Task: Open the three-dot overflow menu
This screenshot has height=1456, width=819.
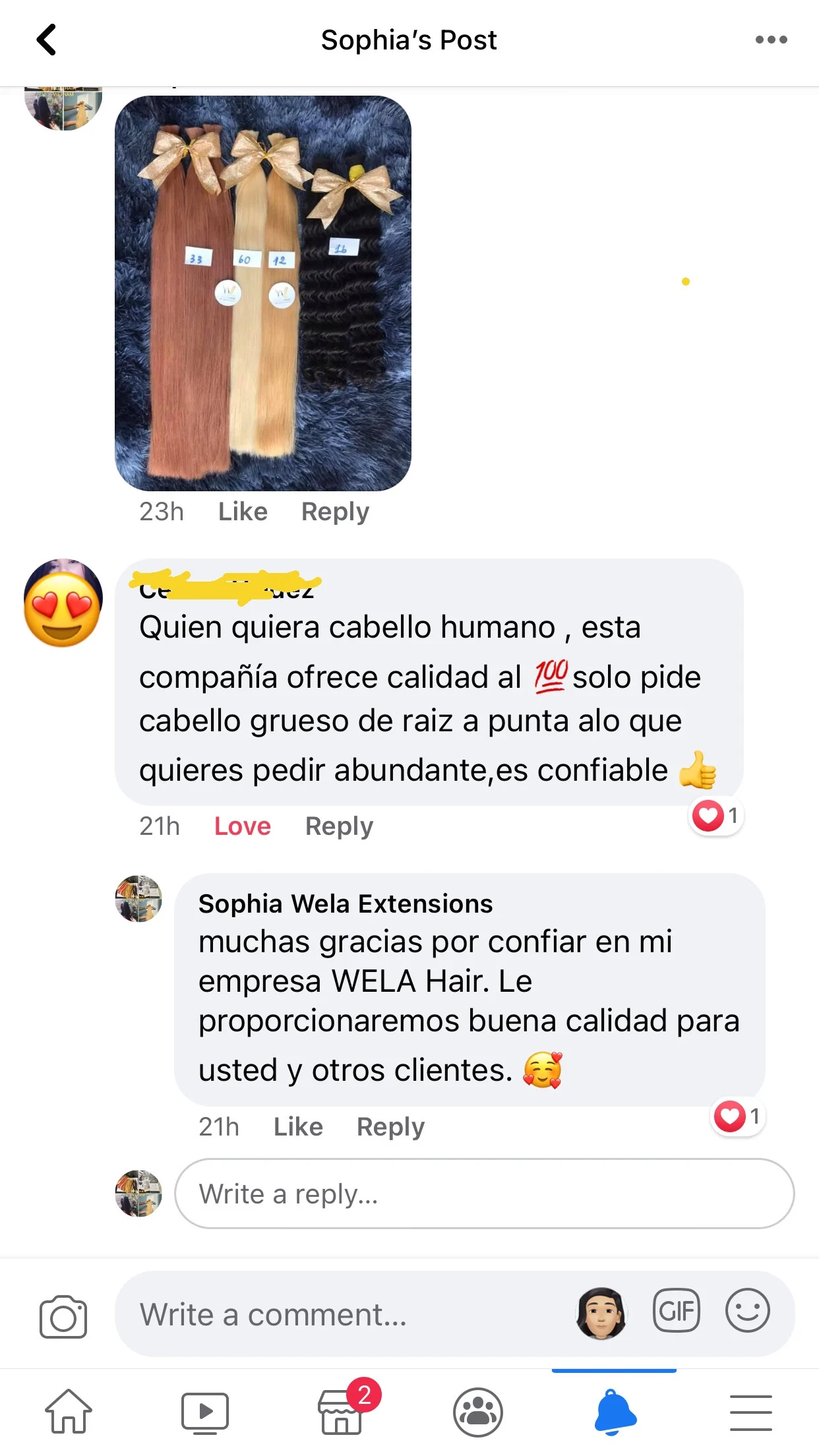Action: (771, 40)
